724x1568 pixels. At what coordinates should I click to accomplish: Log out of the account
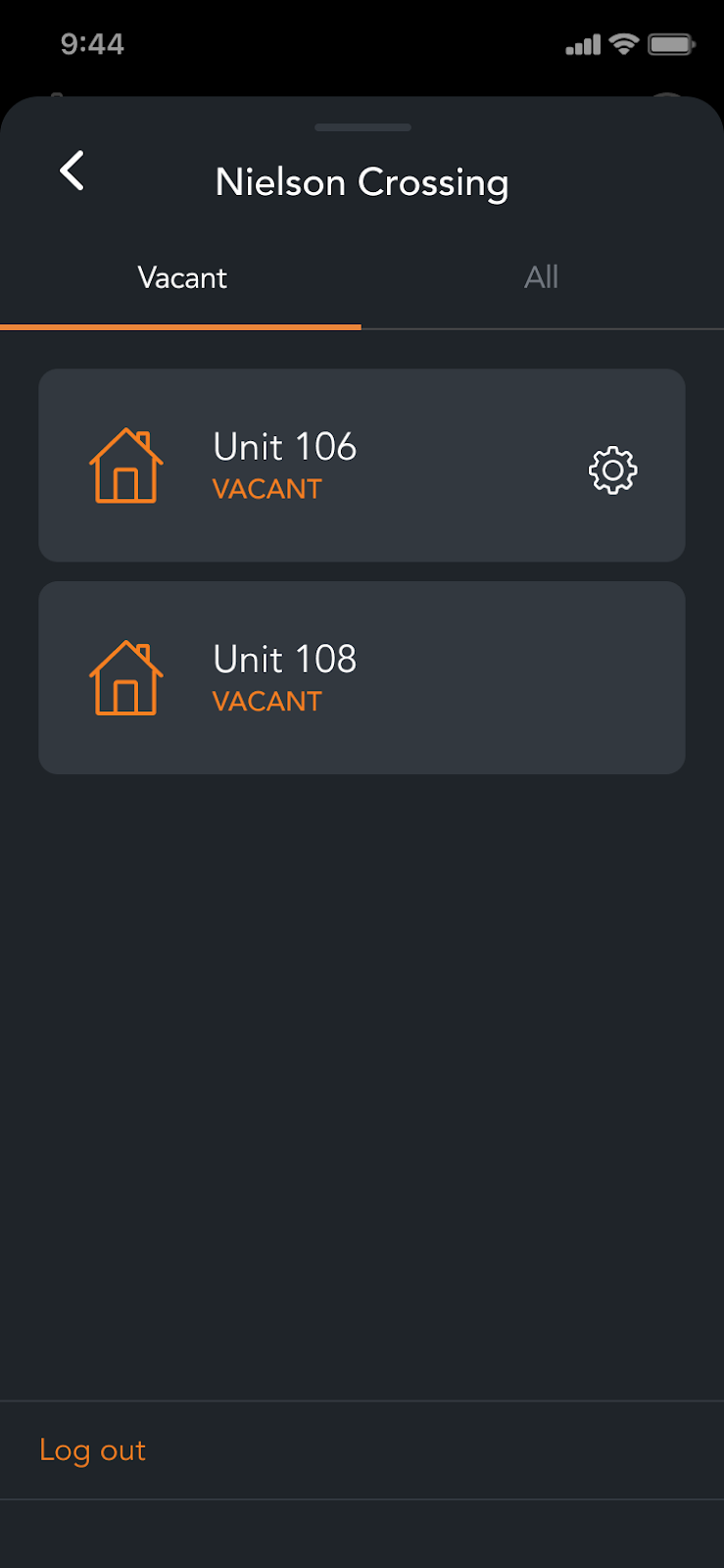click(93, 1450)
